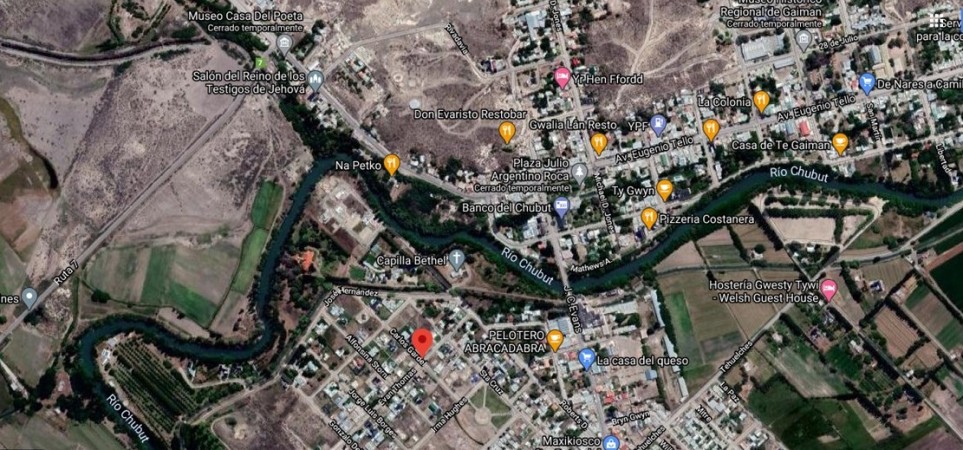
Task: Select the Museo Casa Del Poeta marker
Action: coord(284,44)
